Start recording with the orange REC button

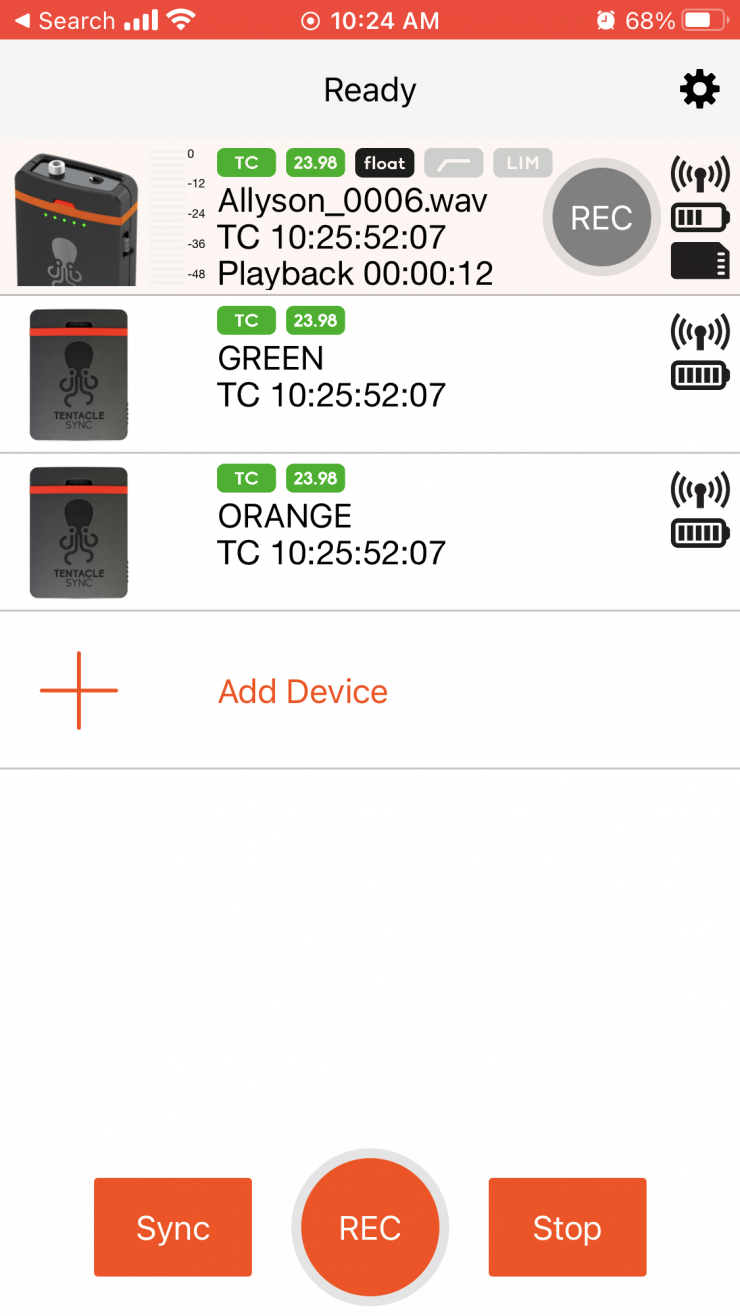click(370, 1227)
